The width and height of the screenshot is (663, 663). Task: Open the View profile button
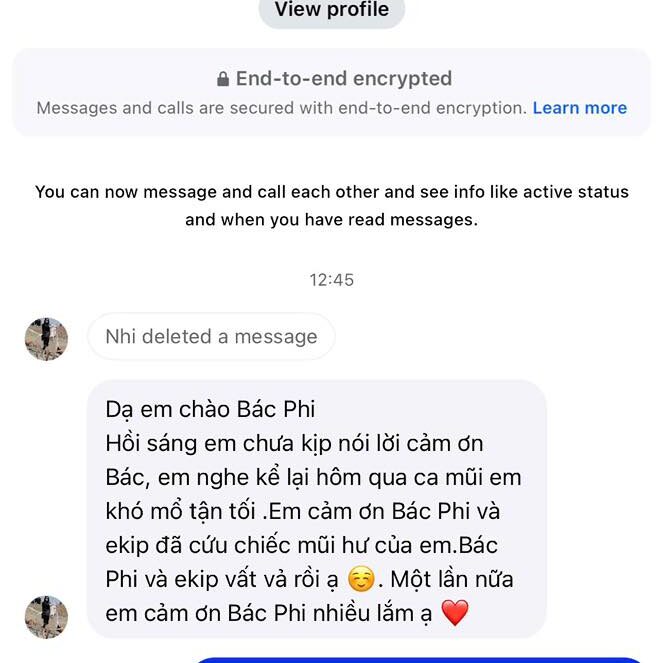[x=331, y=10]
